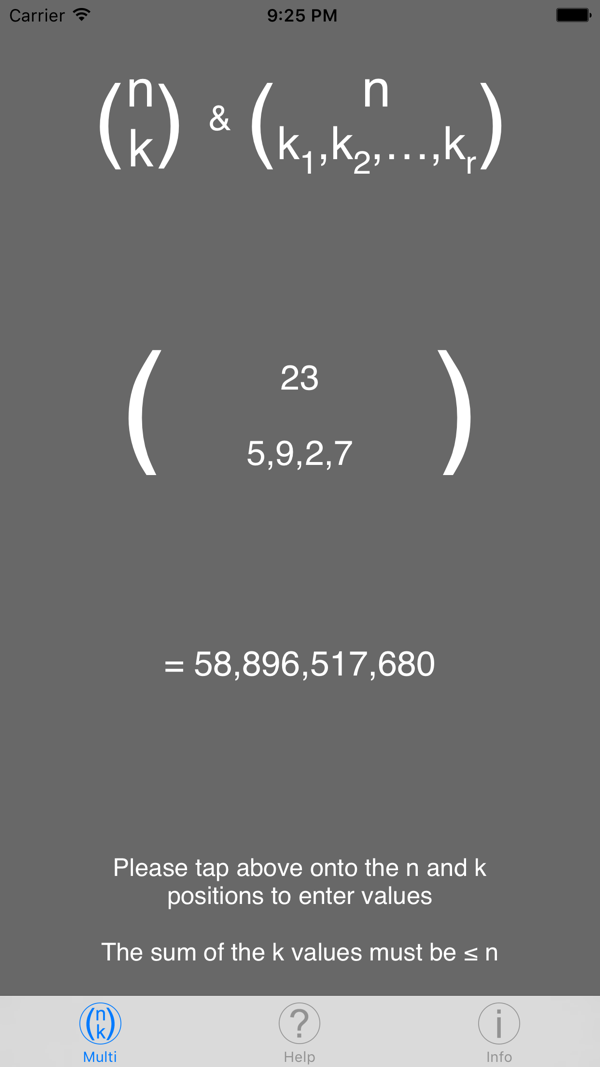Tap the n value 23 to edit

click(299, 378)
